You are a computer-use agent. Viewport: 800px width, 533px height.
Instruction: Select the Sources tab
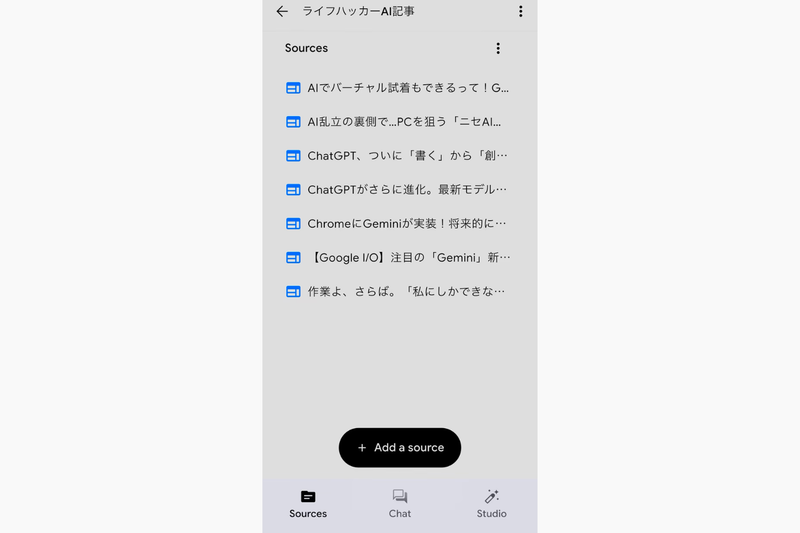[308, 504]
